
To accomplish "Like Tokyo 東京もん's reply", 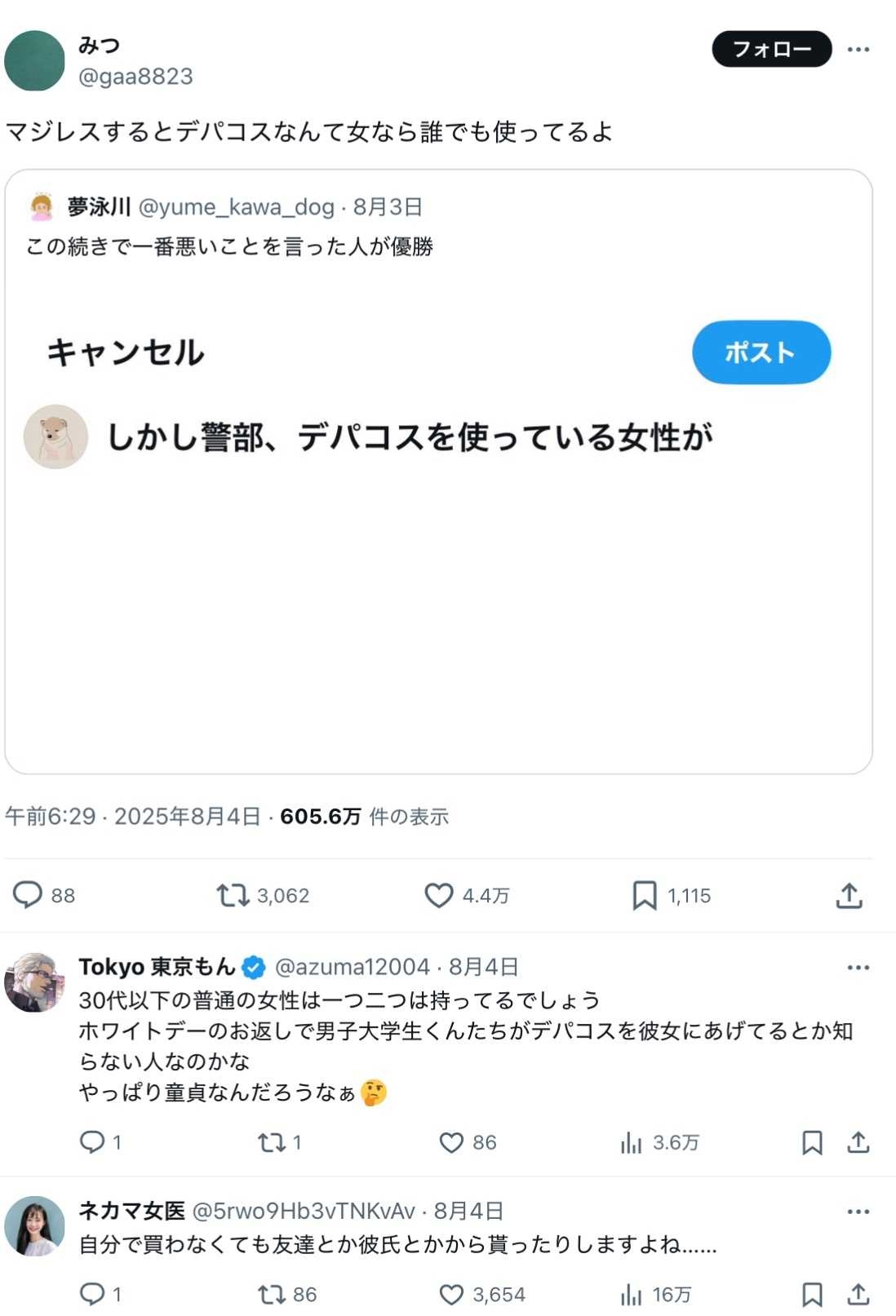I will coord(451,1142).
